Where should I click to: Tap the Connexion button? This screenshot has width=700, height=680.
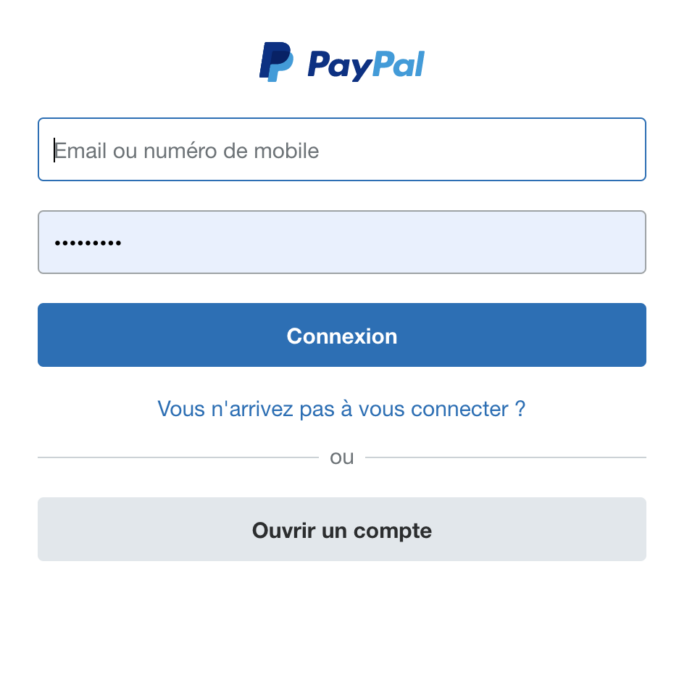[x=341, y=336]
